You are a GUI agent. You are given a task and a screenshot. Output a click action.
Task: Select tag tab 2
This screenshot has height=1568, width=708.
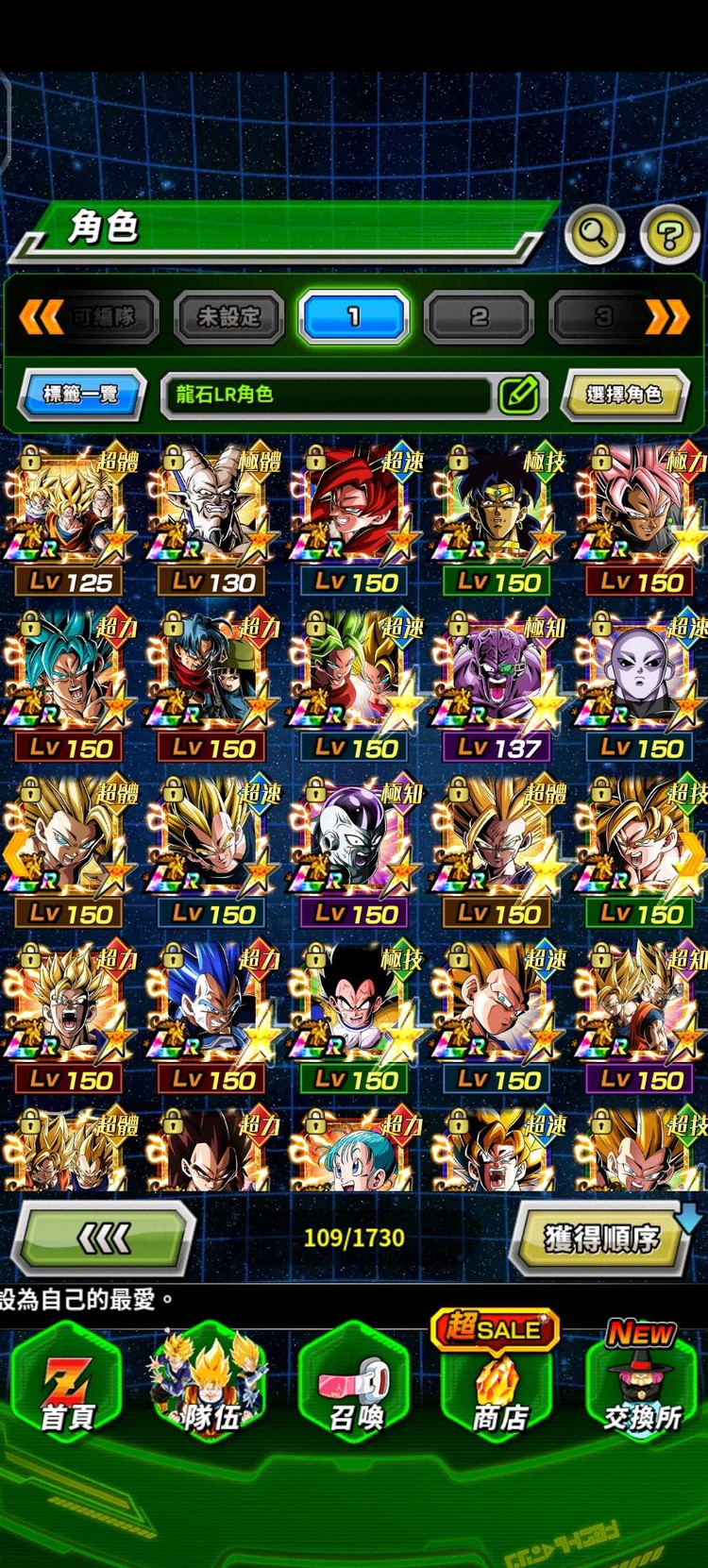click(480, 317)
